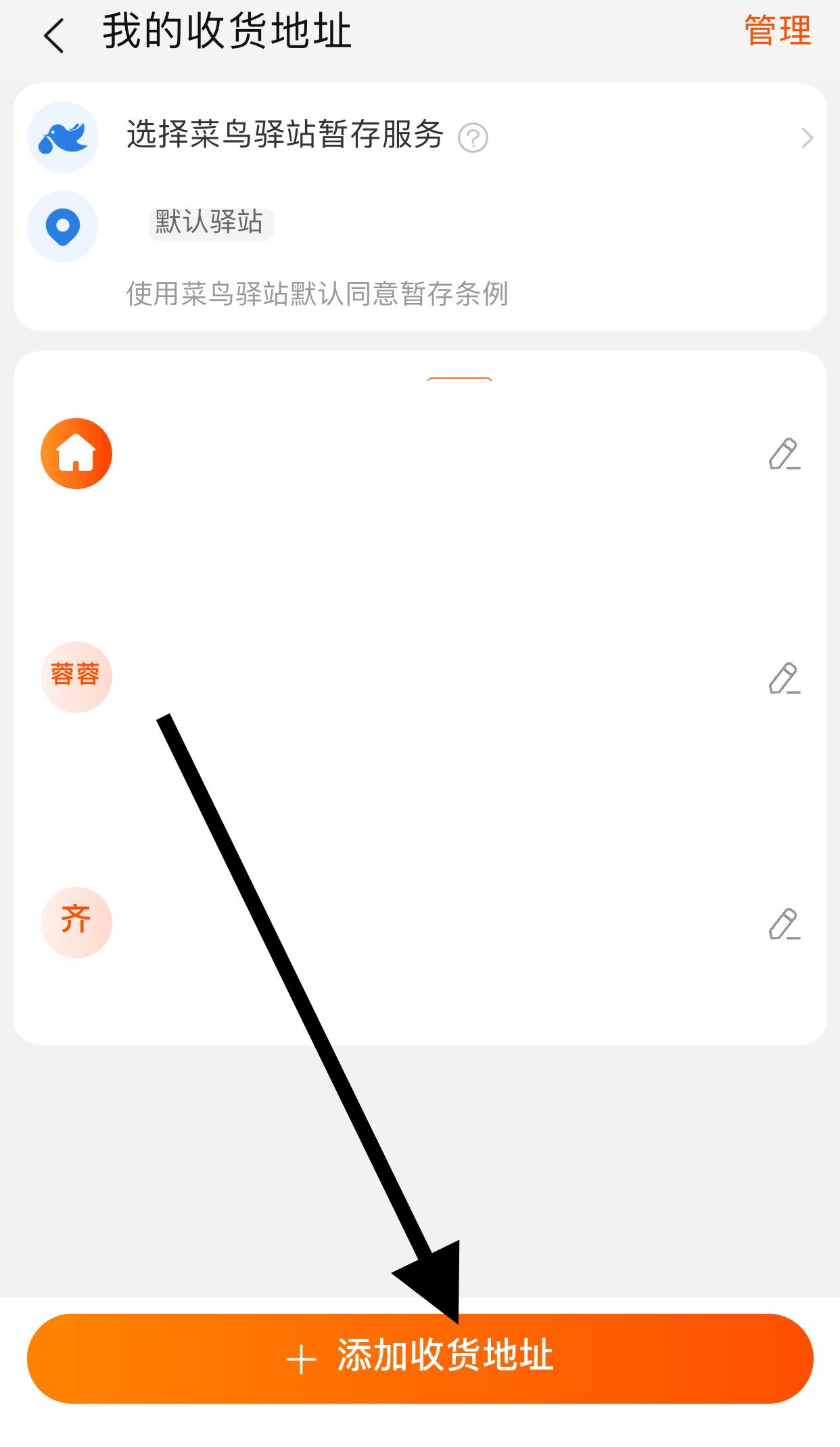Screen dimensions: 840x1447
Task: Open 管理 address management
Action: 777,31
